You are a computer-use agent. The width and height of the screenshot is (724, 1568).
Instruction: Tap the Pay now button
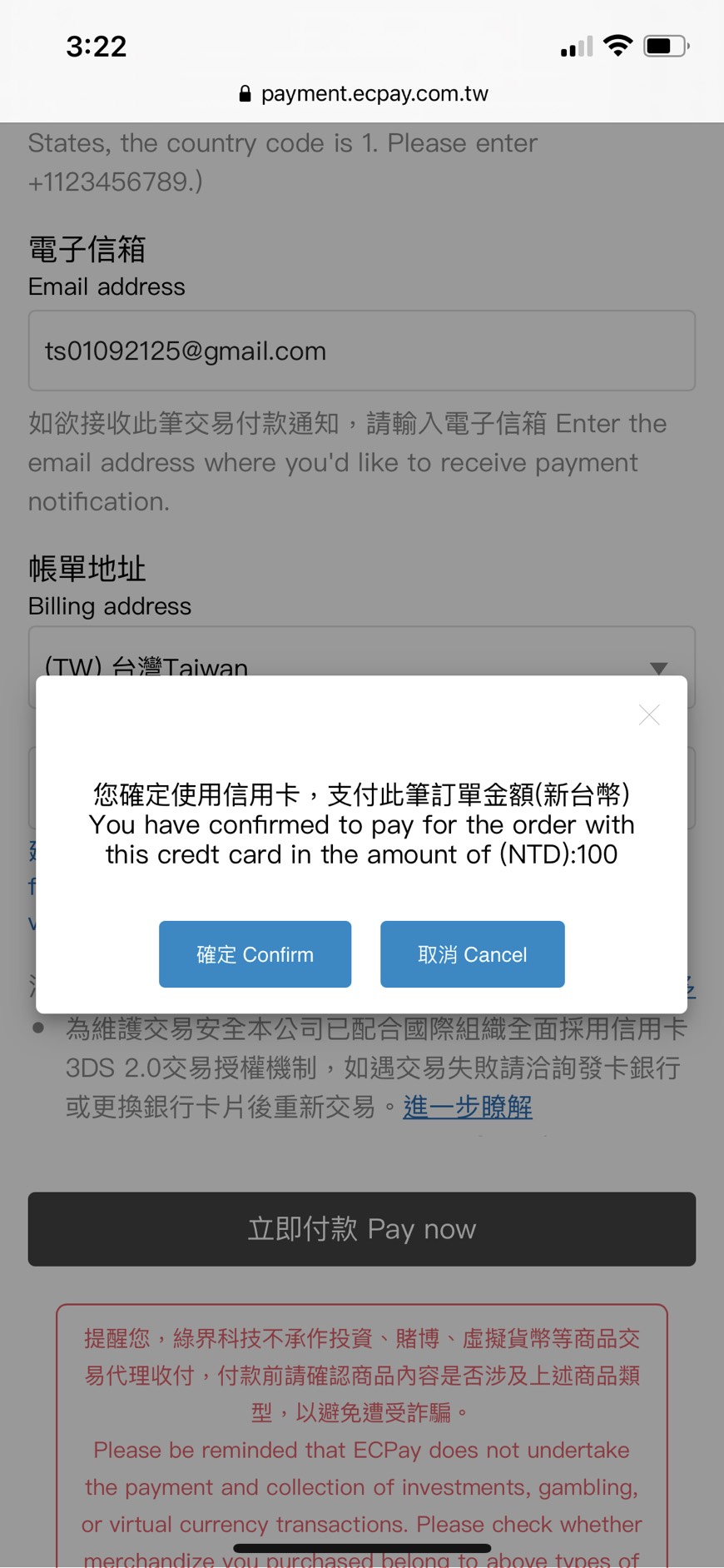coord(362,1229)
